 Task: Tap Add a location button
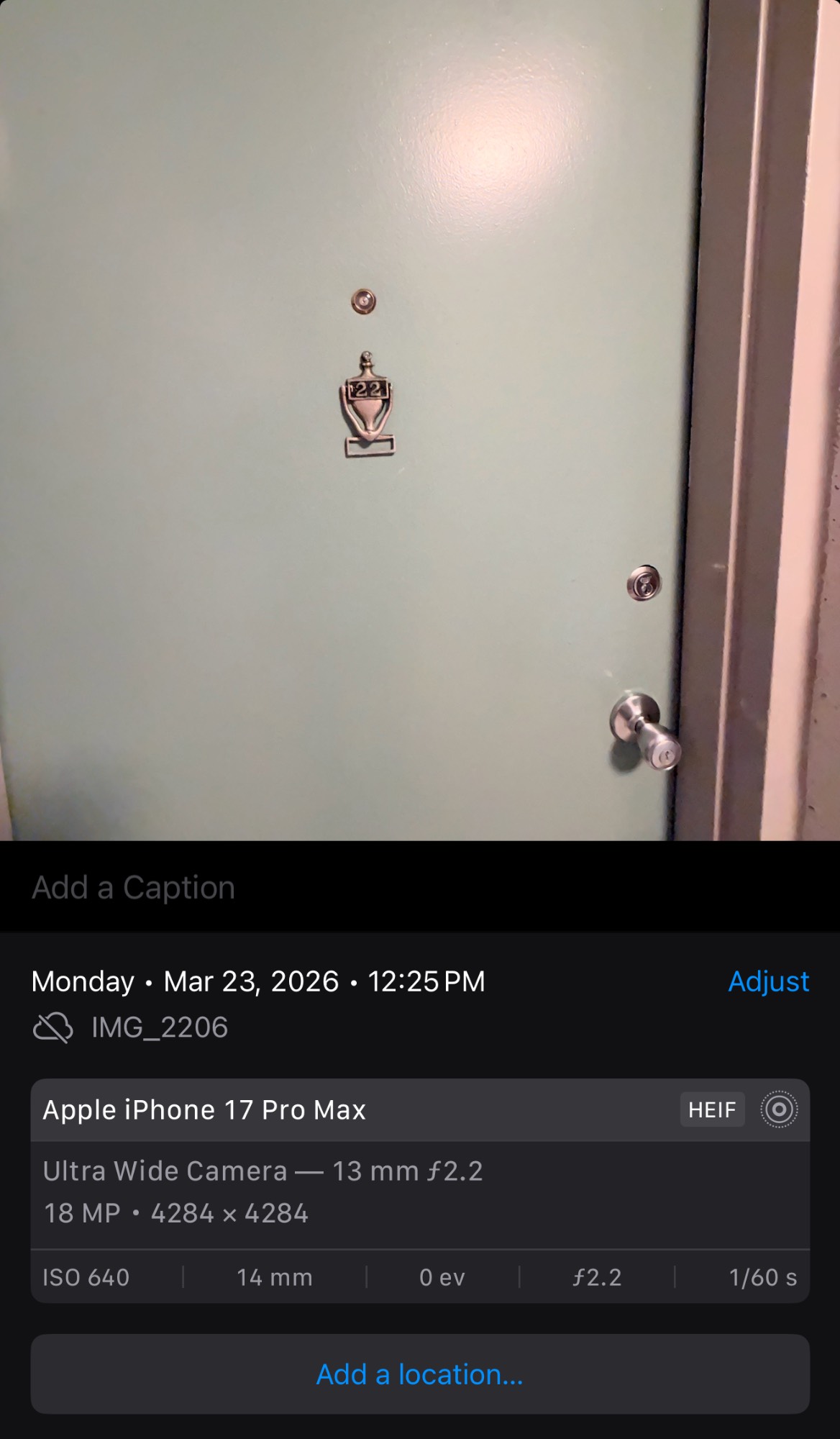click(420, 1374)
